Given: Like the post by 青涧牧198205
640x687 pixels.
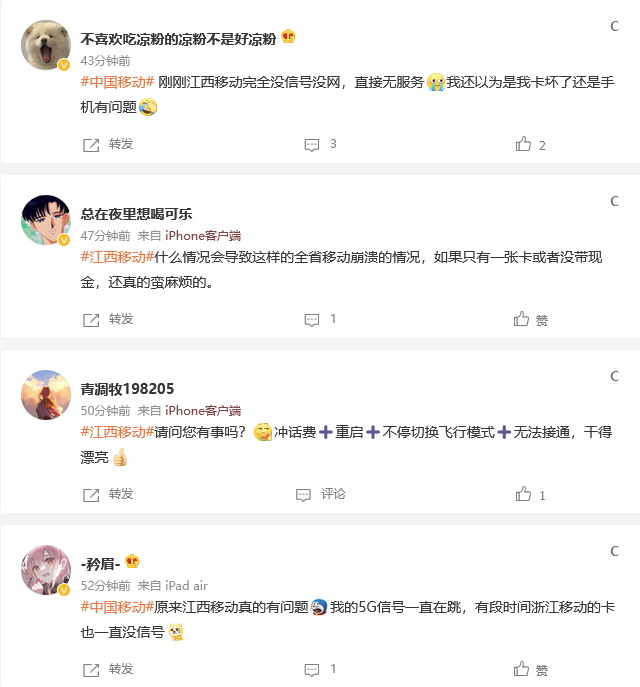Looking at the screenshot, I should click(x=530, y=494).
